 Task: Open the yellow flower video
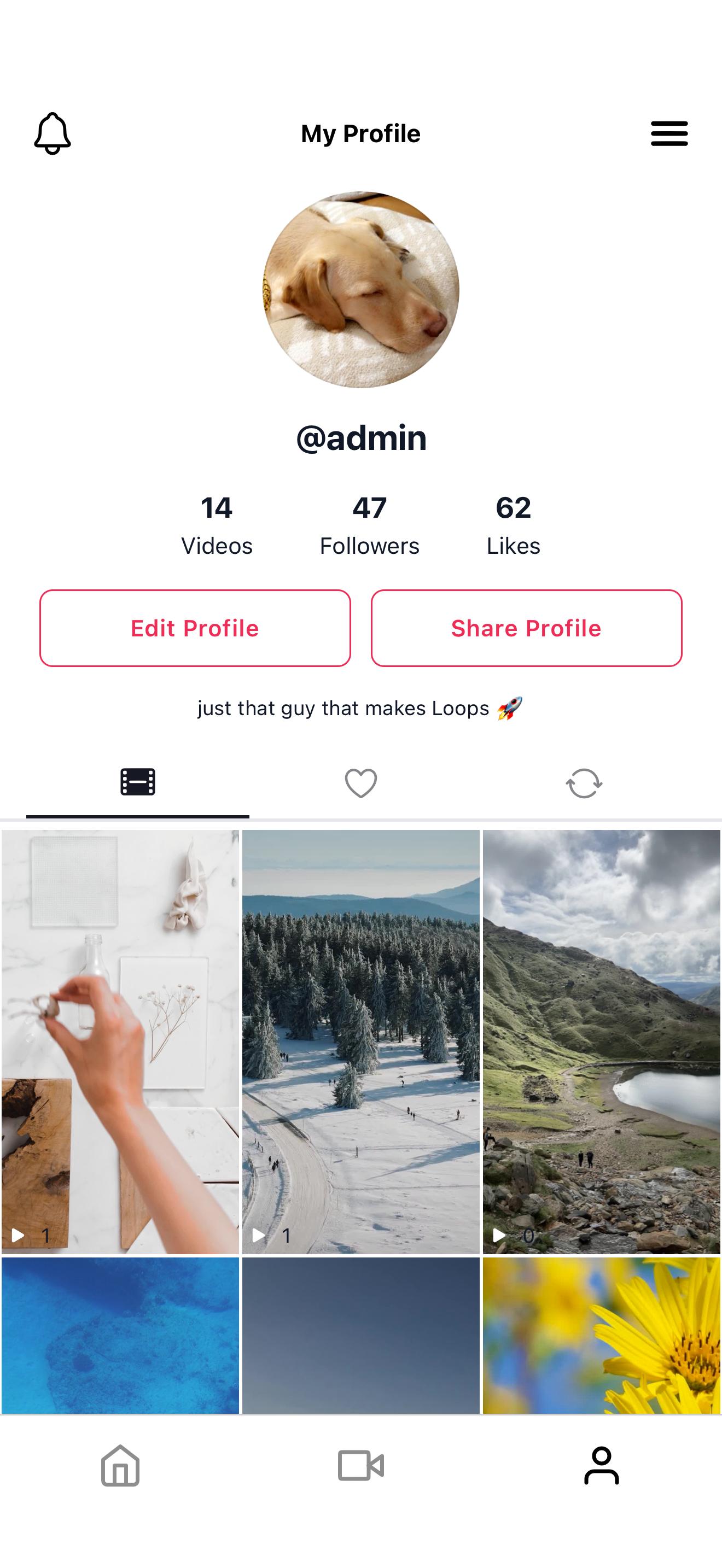click(x=602, y=1335)
